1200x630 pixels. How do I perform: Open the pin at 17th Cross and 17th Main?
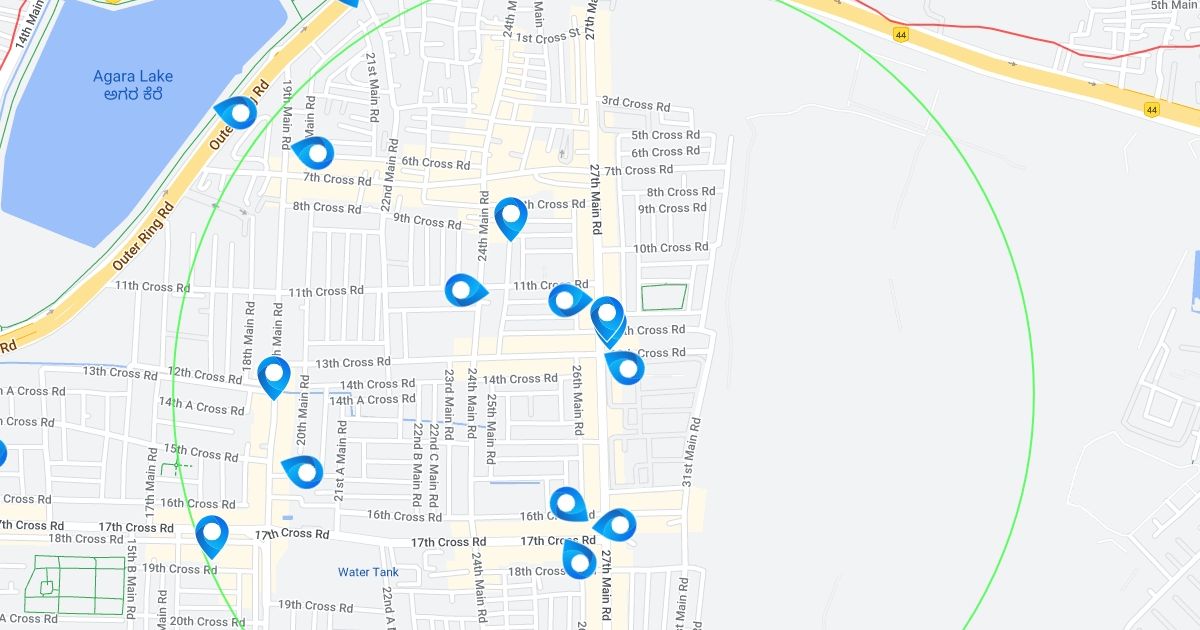(x=212, y=533)
